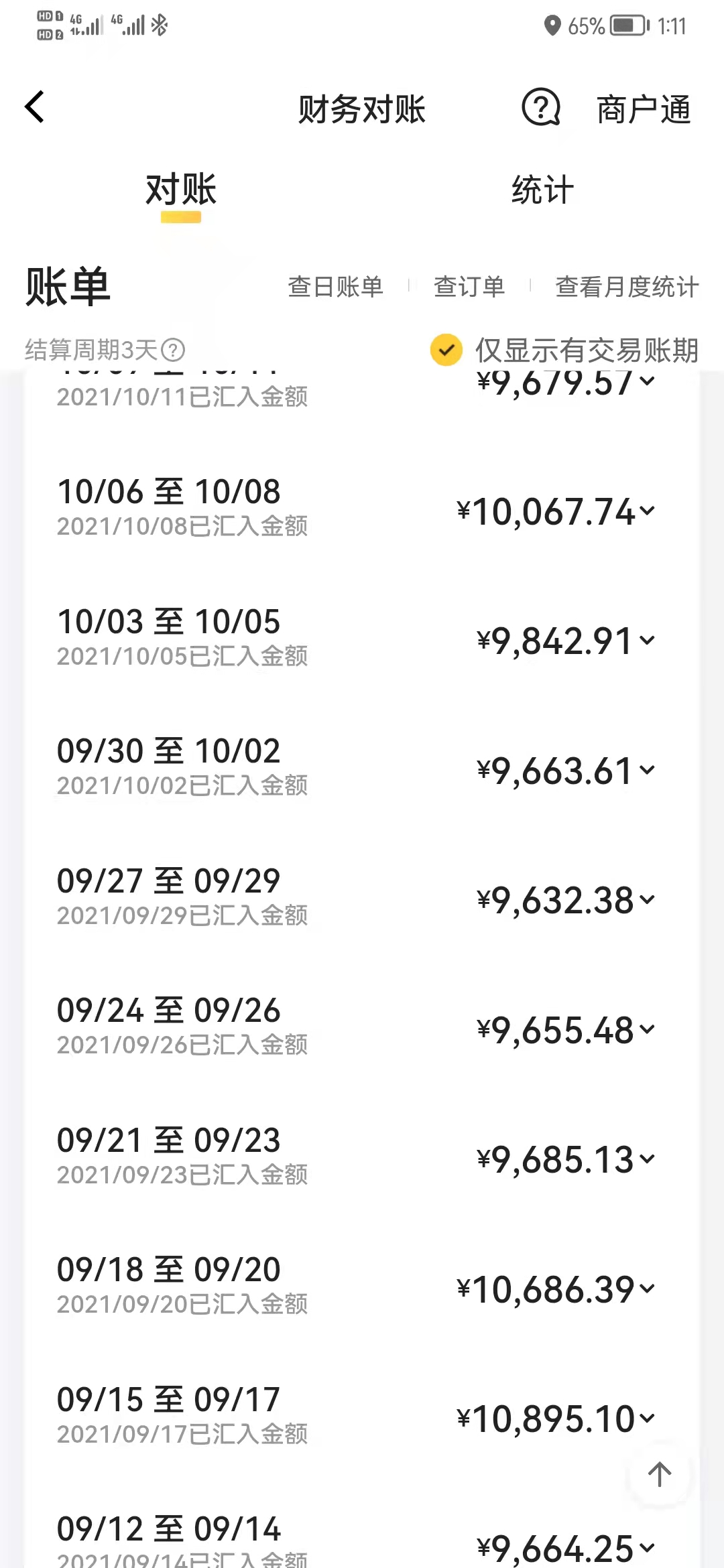The height and width of the screenshot is (1568, 724).
Task: Tap the back-to-top arrow button
Action: (x=660, y=1474)
